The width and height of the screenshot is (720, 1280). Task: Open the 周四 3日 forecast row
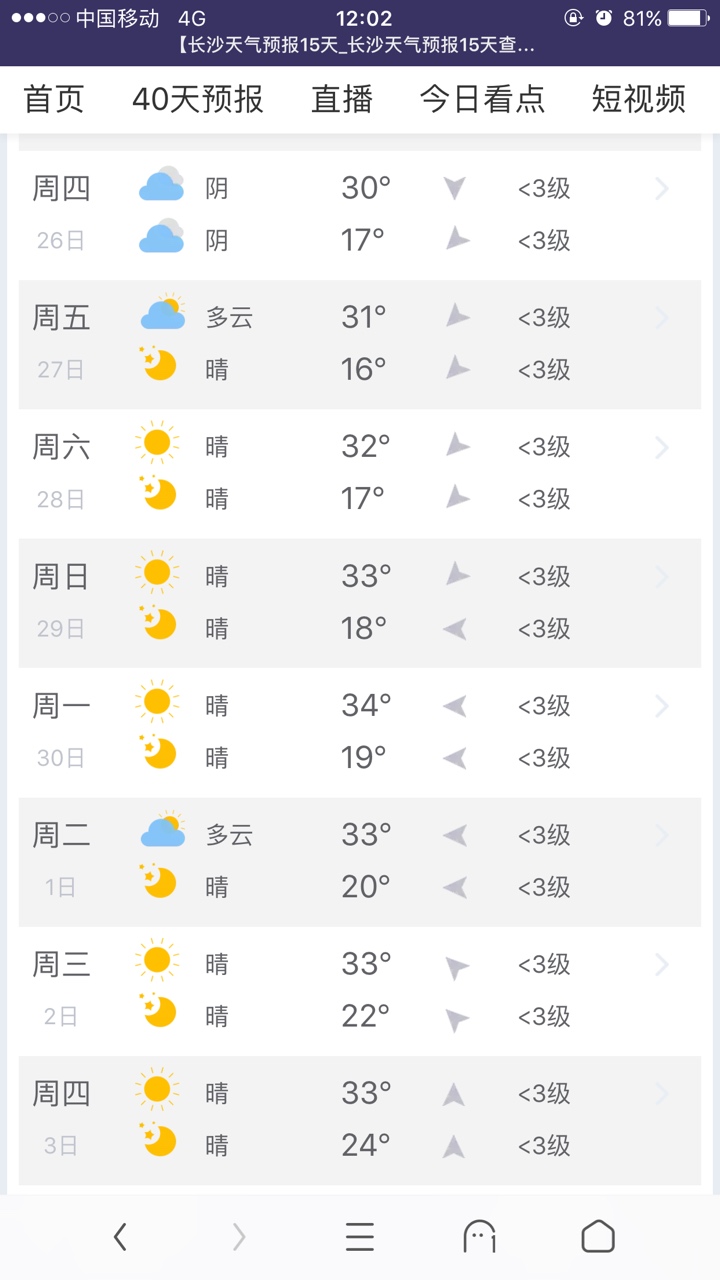coord(360,1119)
